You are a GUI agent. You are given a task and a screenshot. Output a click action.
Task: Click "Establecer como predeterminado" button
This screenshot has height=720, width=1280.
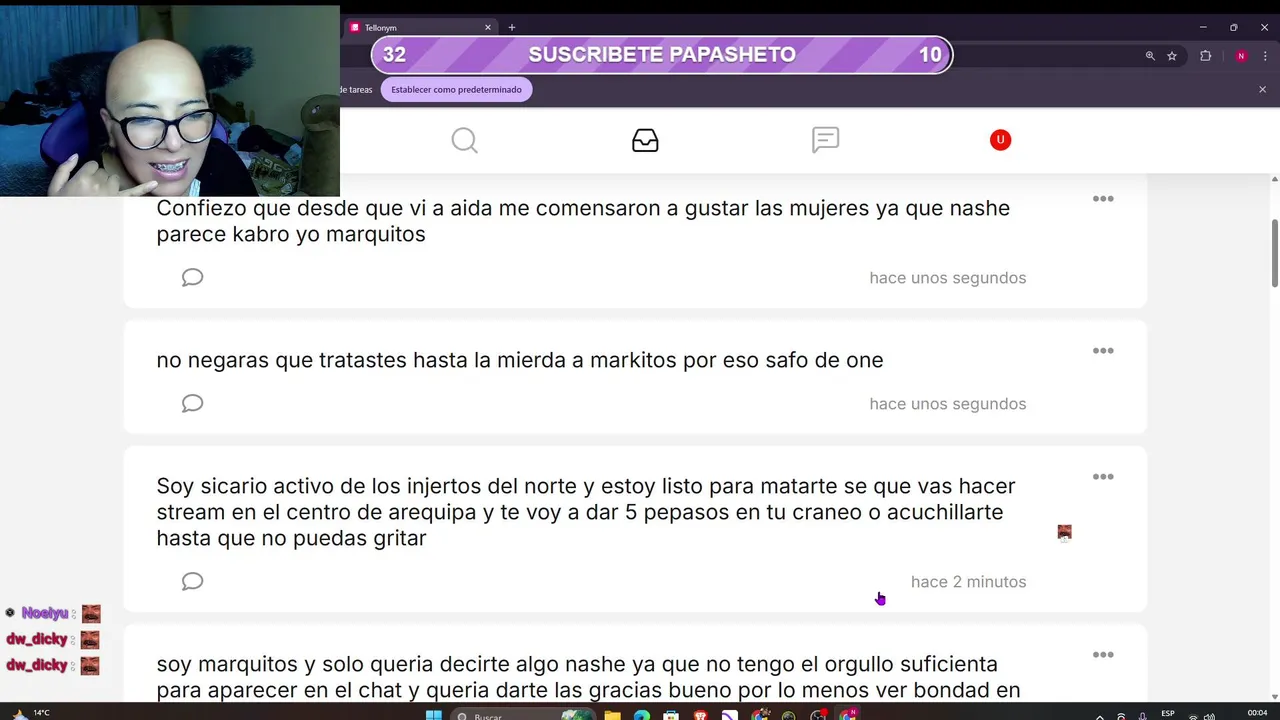(x=456, y=90)
